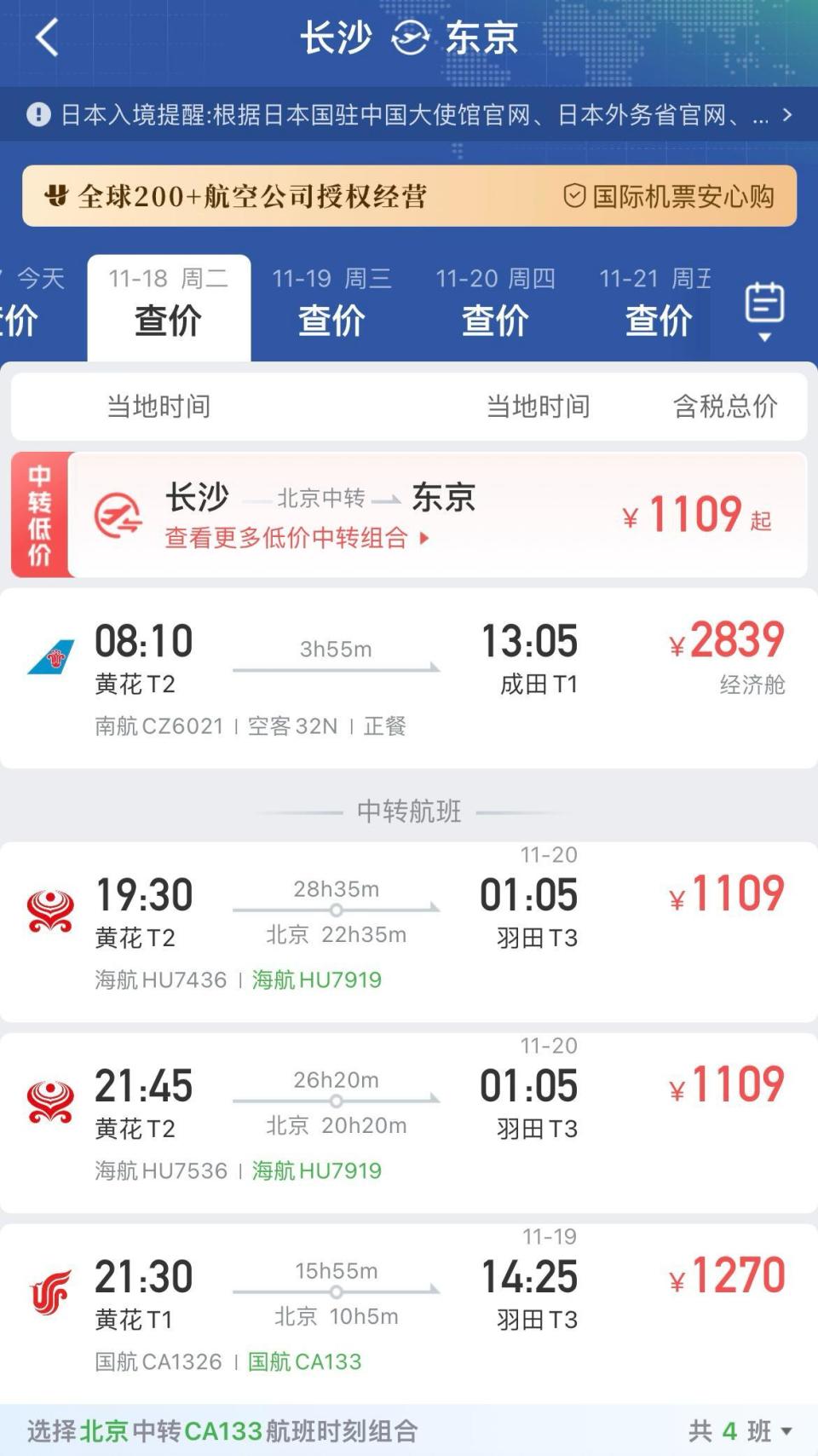Click 选择北京中转CA133航班时刻组合 at the bottom

(222, 1429)
